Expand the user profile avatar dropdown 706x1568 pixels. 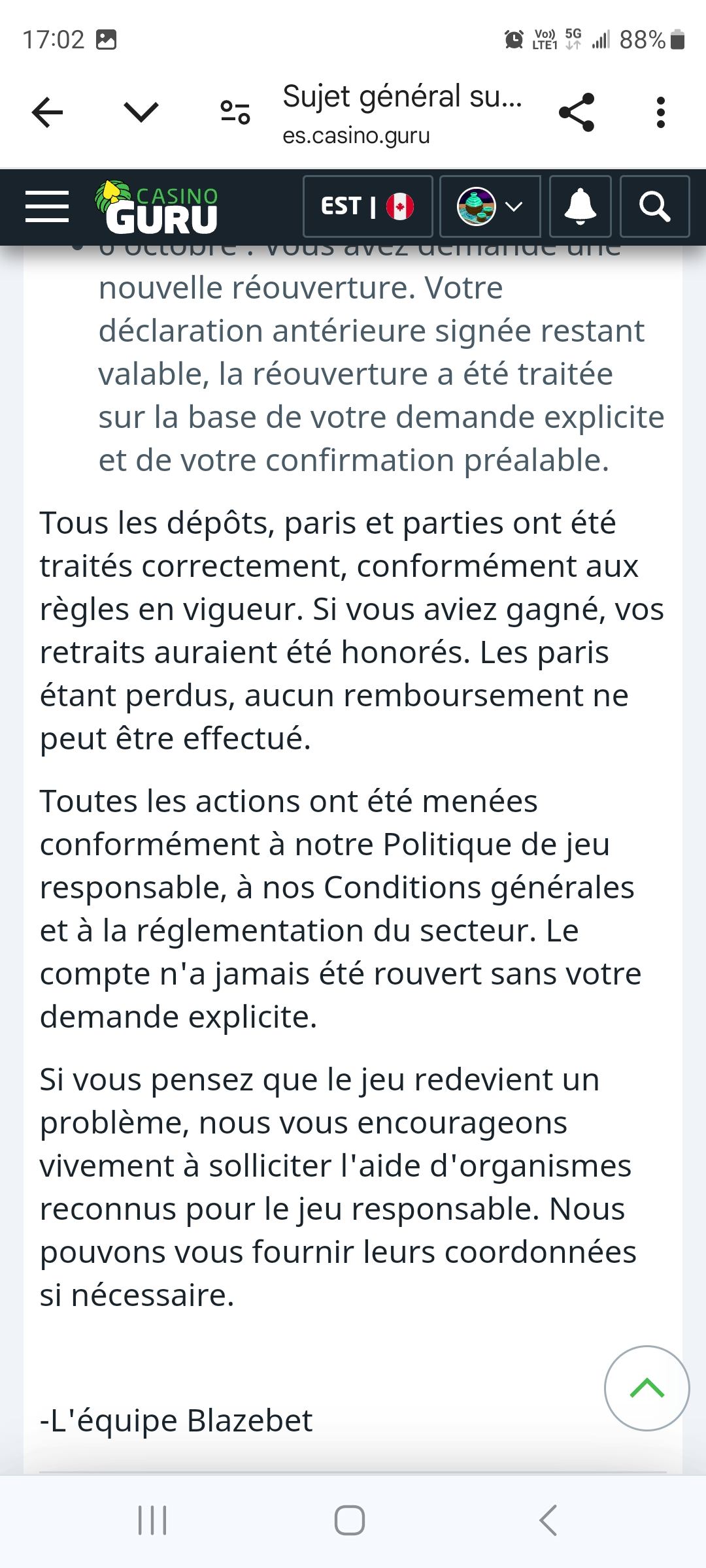(x=490, y=206)
